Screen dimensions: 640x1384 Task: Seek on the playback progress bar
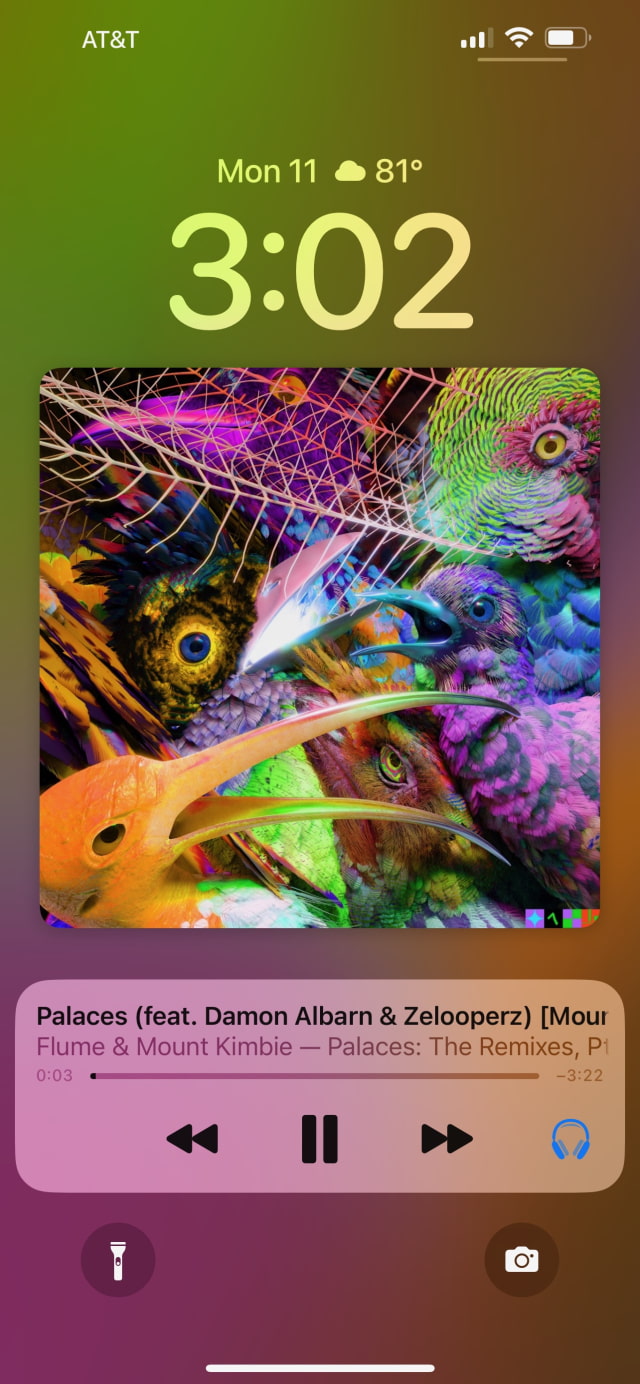[315, 1076]
